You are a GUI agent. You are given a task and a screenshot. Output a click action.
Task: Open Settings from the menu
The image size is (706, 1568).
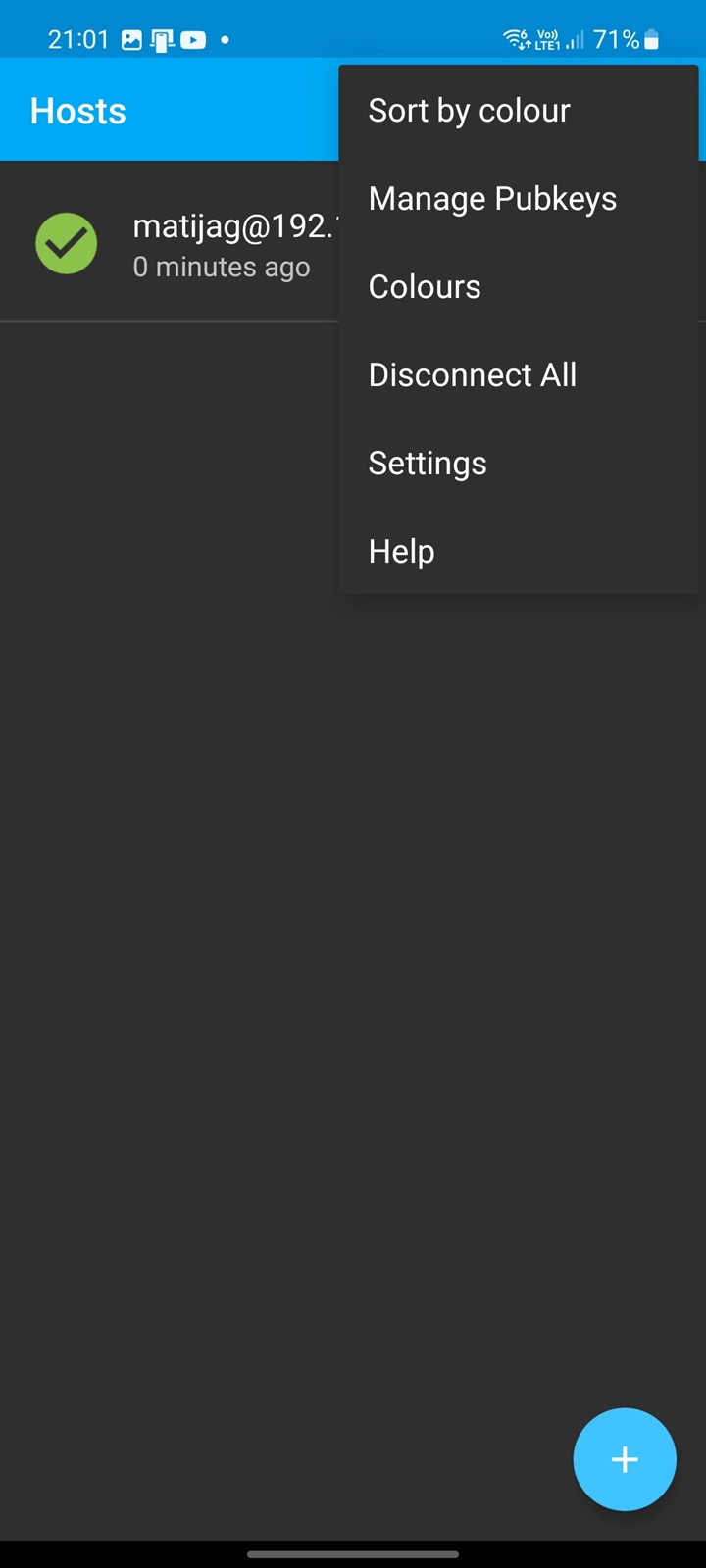[x=518, y=464]
